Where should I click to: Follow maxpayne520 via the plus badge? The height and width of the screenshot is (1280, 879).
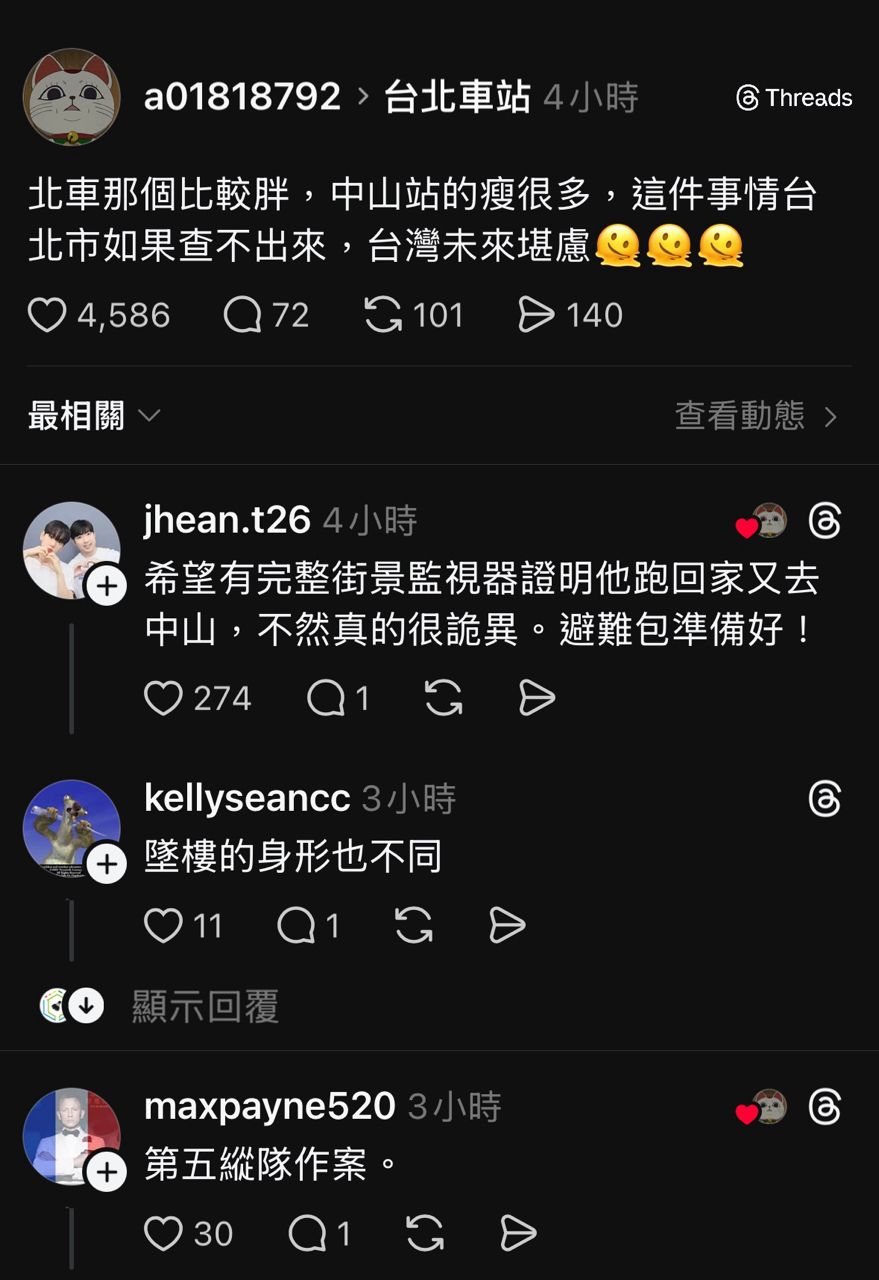[x=106, y=1171]
